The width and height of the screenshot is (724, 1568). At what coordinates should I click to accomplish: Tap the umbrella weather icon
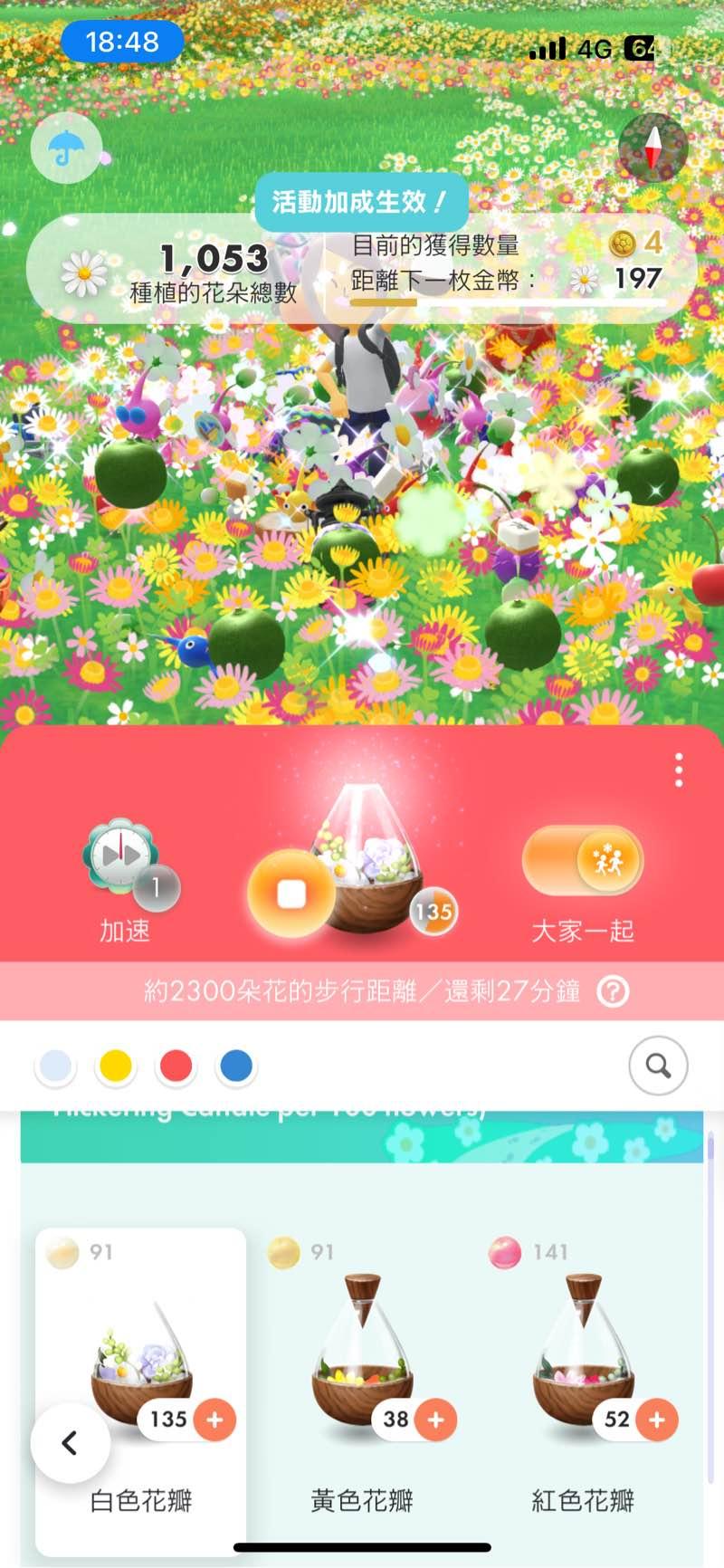[x=65, y=148]
